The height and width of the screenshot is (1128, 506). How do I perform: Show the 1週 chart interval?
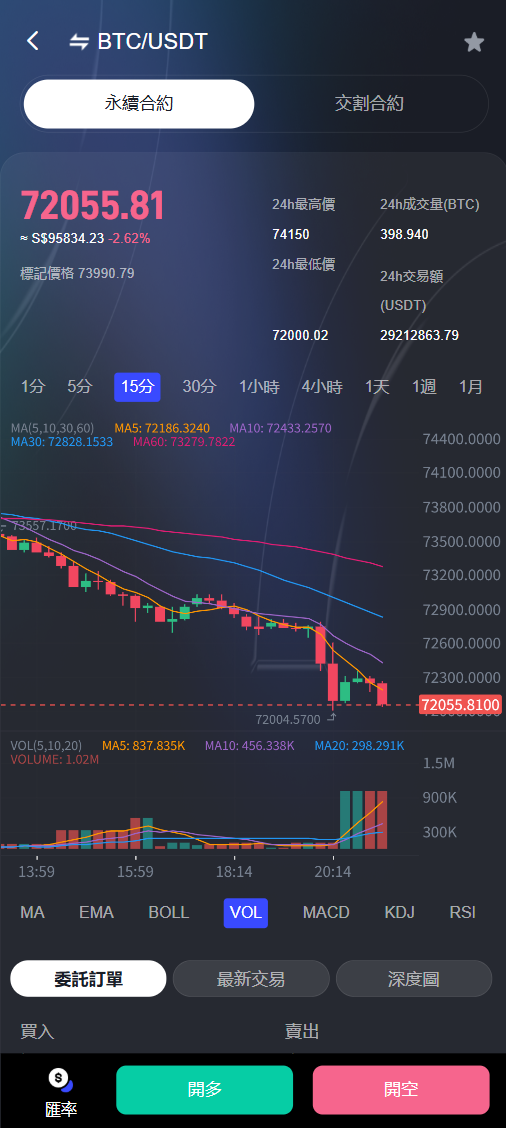424,387
